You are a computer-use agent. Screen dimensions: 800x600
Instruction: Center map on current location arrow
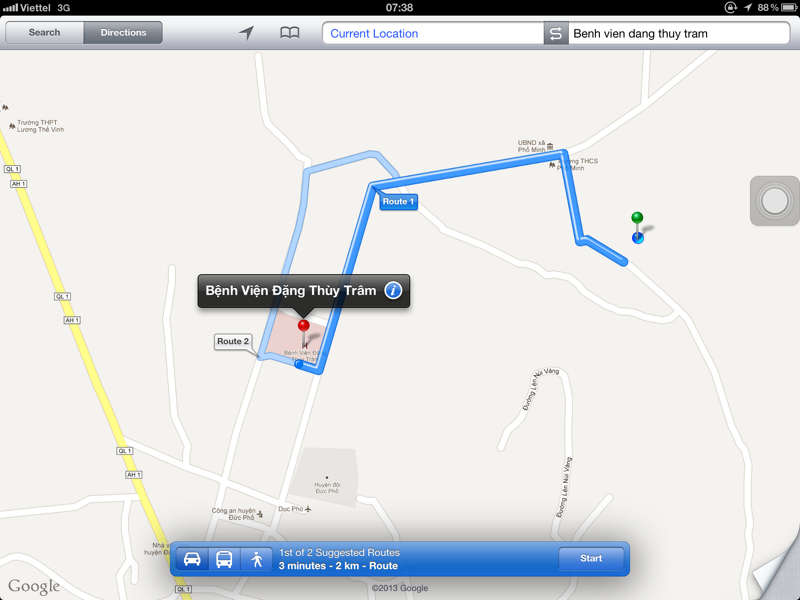246,33
